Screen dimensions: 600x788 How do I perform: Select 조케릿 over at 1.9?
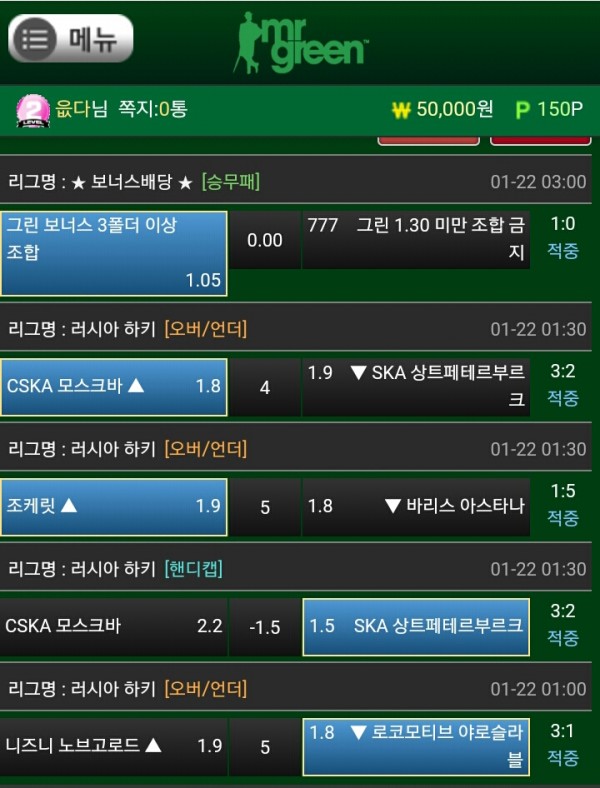[x=114, y=507]
